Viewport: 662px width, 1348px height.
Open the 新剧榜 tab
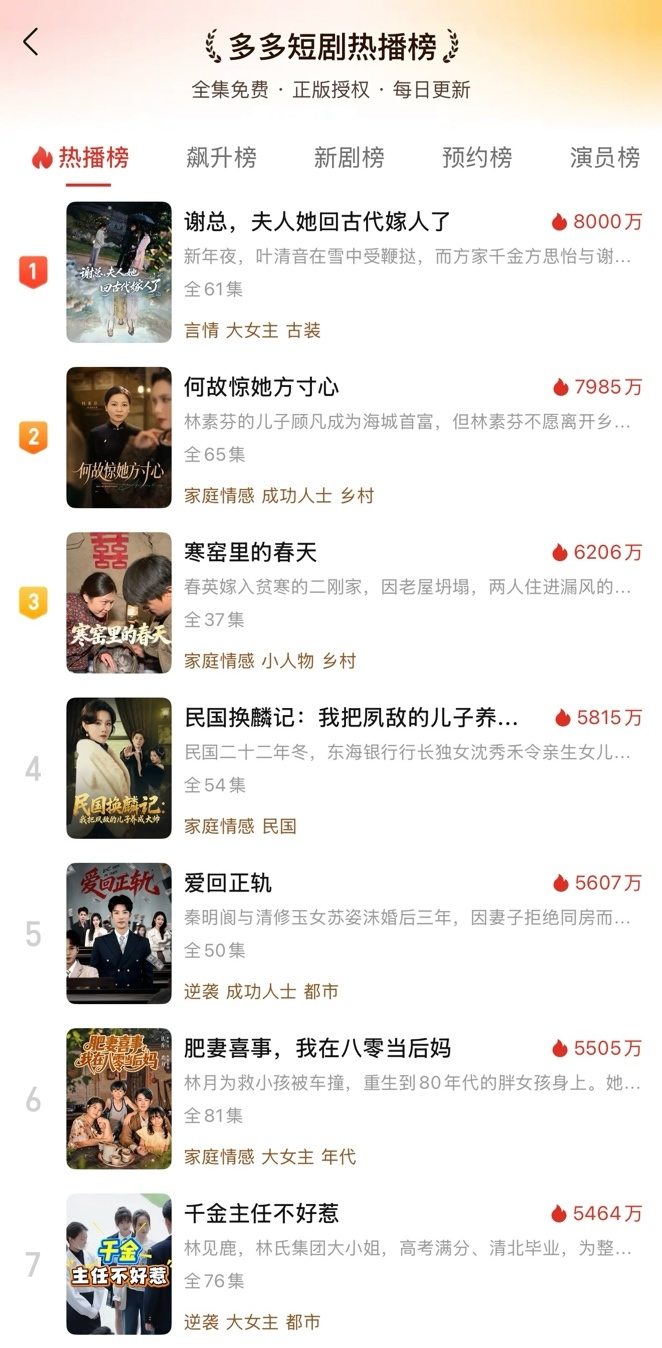pyautogui.click(x=349, y=158)
